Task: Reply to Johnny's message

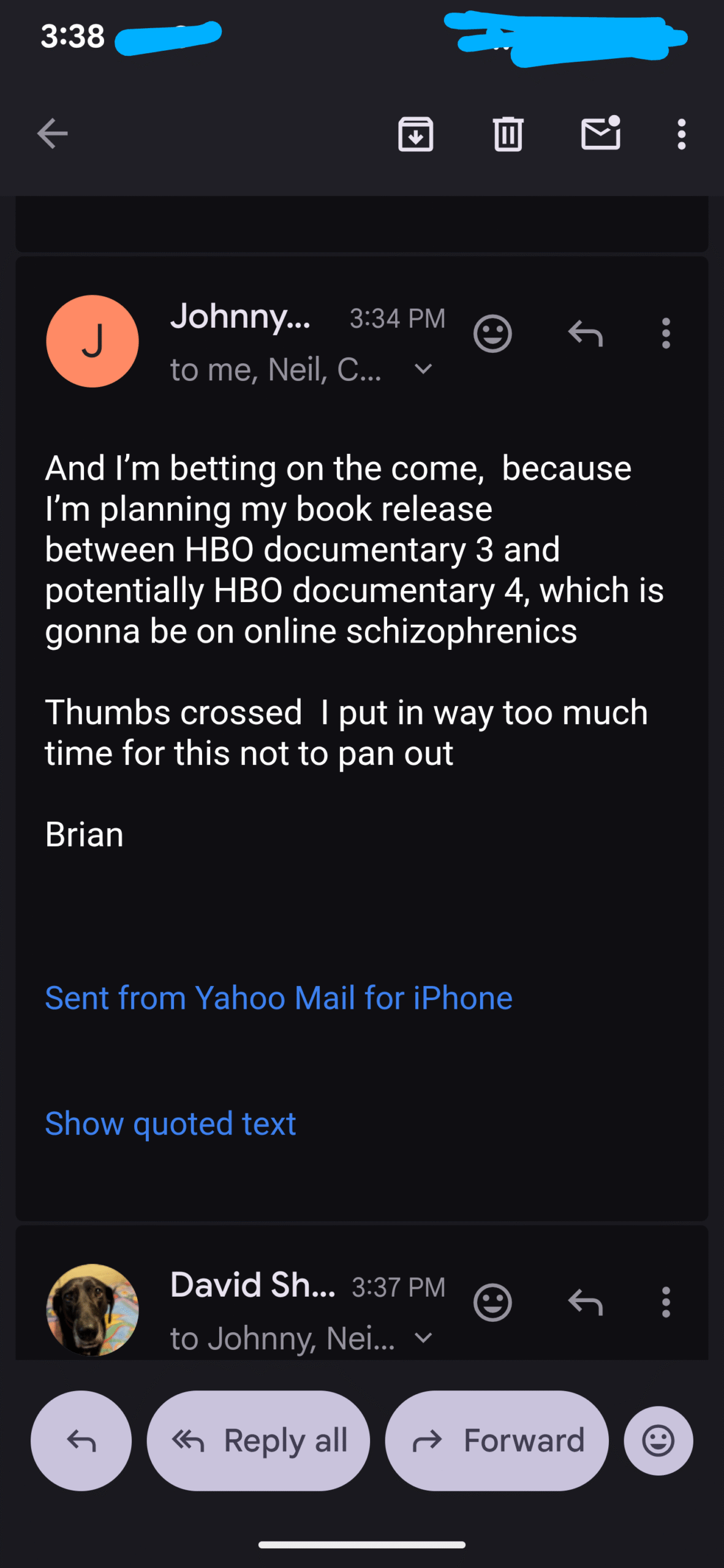Action: (586, 334)
